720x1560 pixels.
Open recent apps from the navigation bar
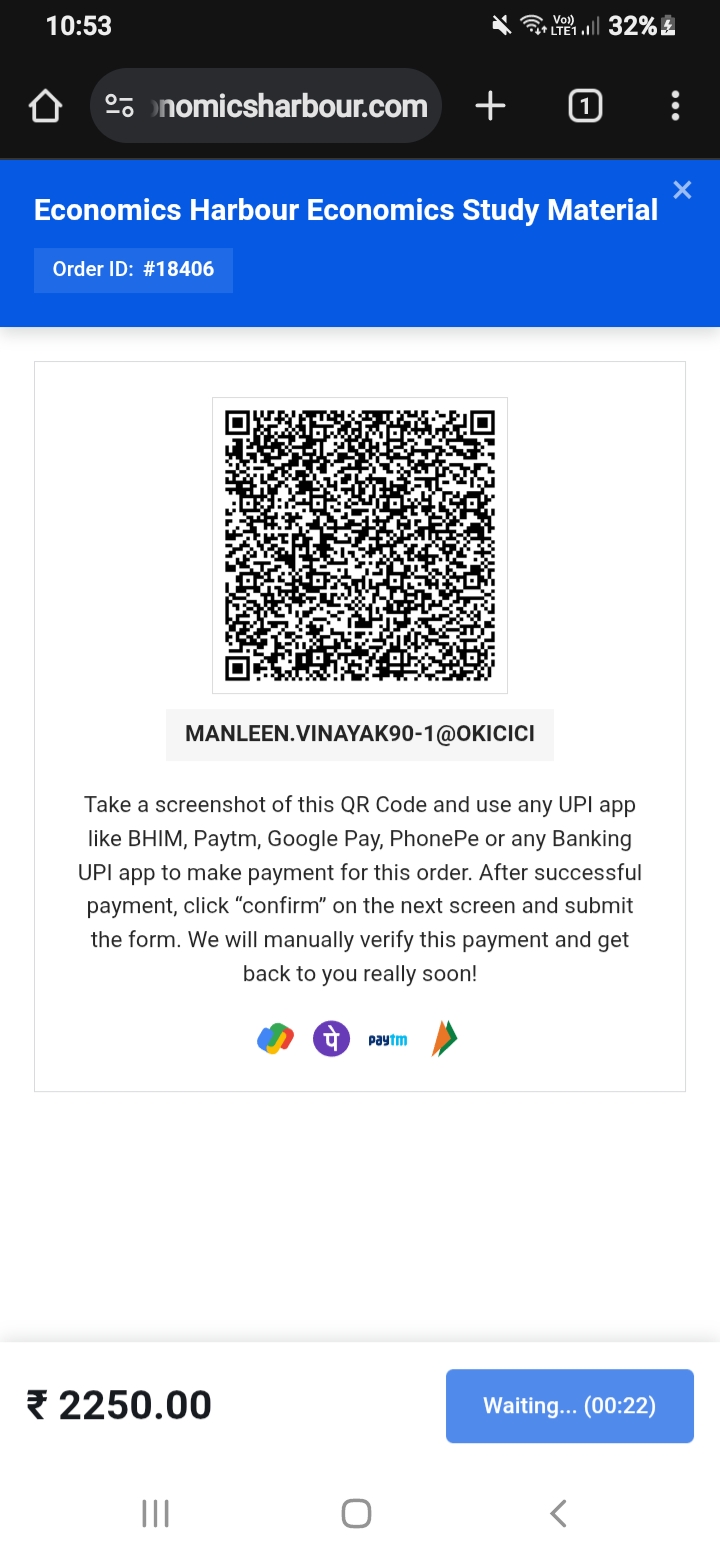click(x=155, y=1513)
